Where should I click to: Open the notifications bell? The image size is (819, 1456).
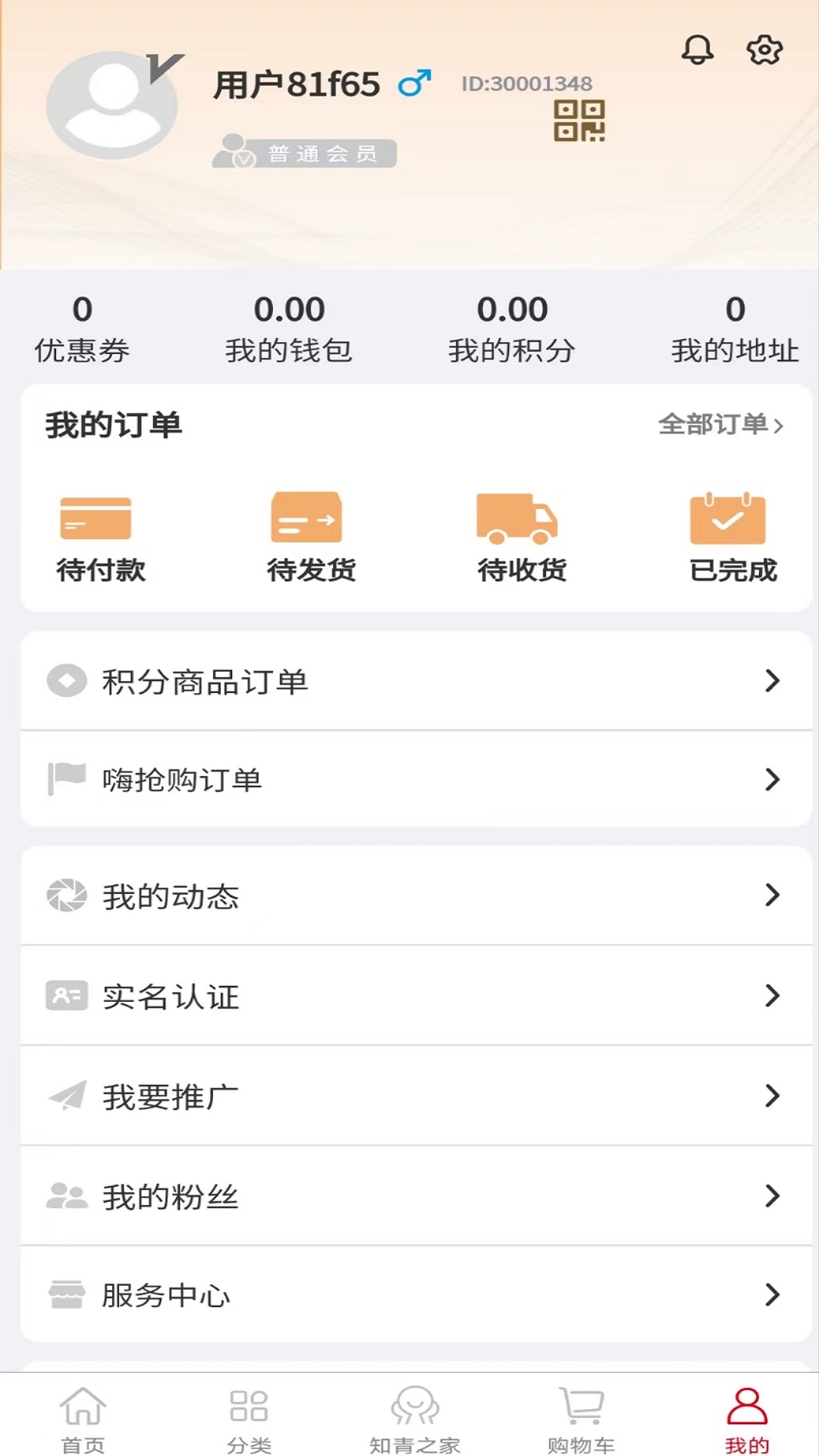coord(697,50)
